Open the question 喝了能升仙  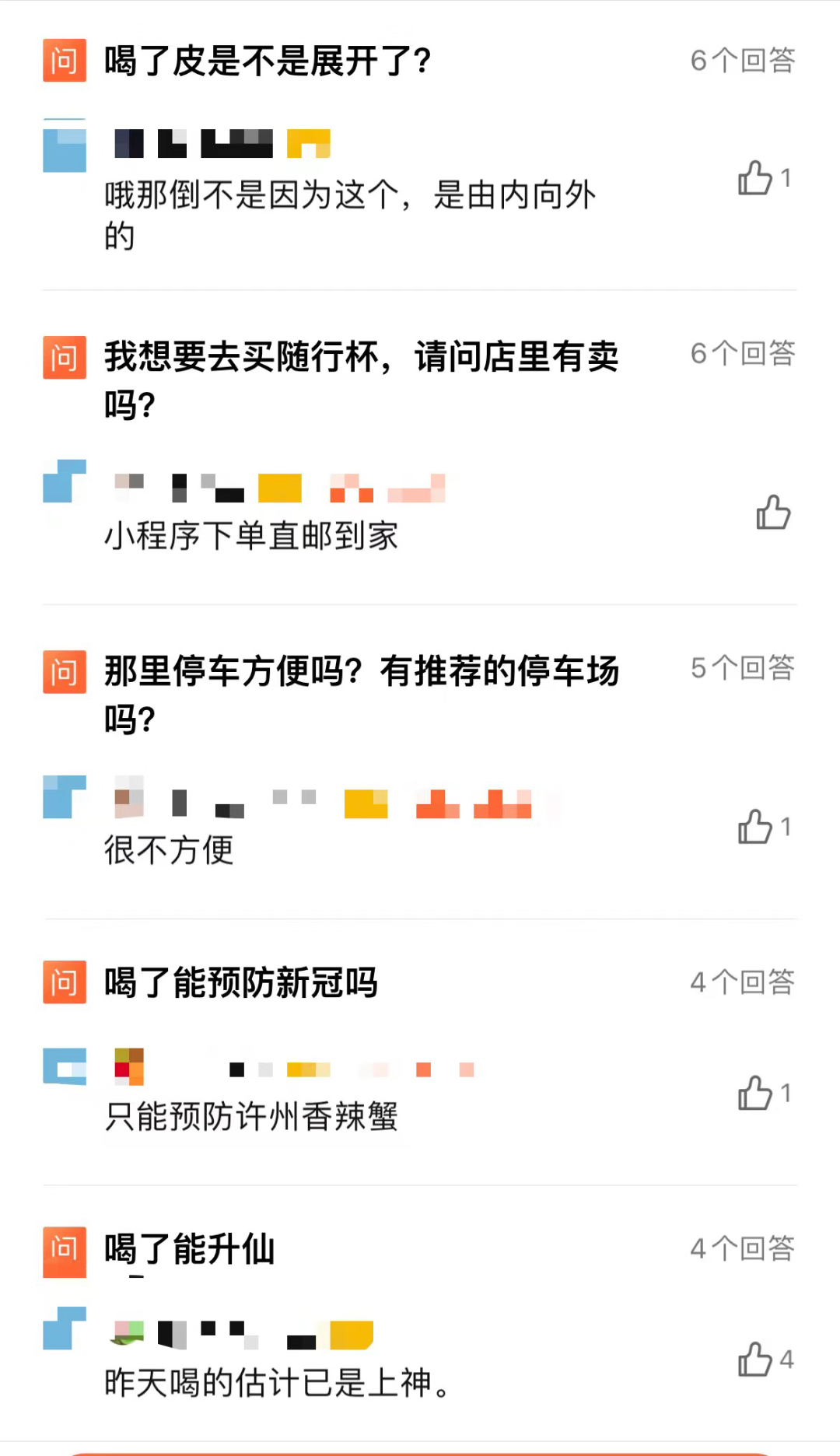click(190, 1249)
